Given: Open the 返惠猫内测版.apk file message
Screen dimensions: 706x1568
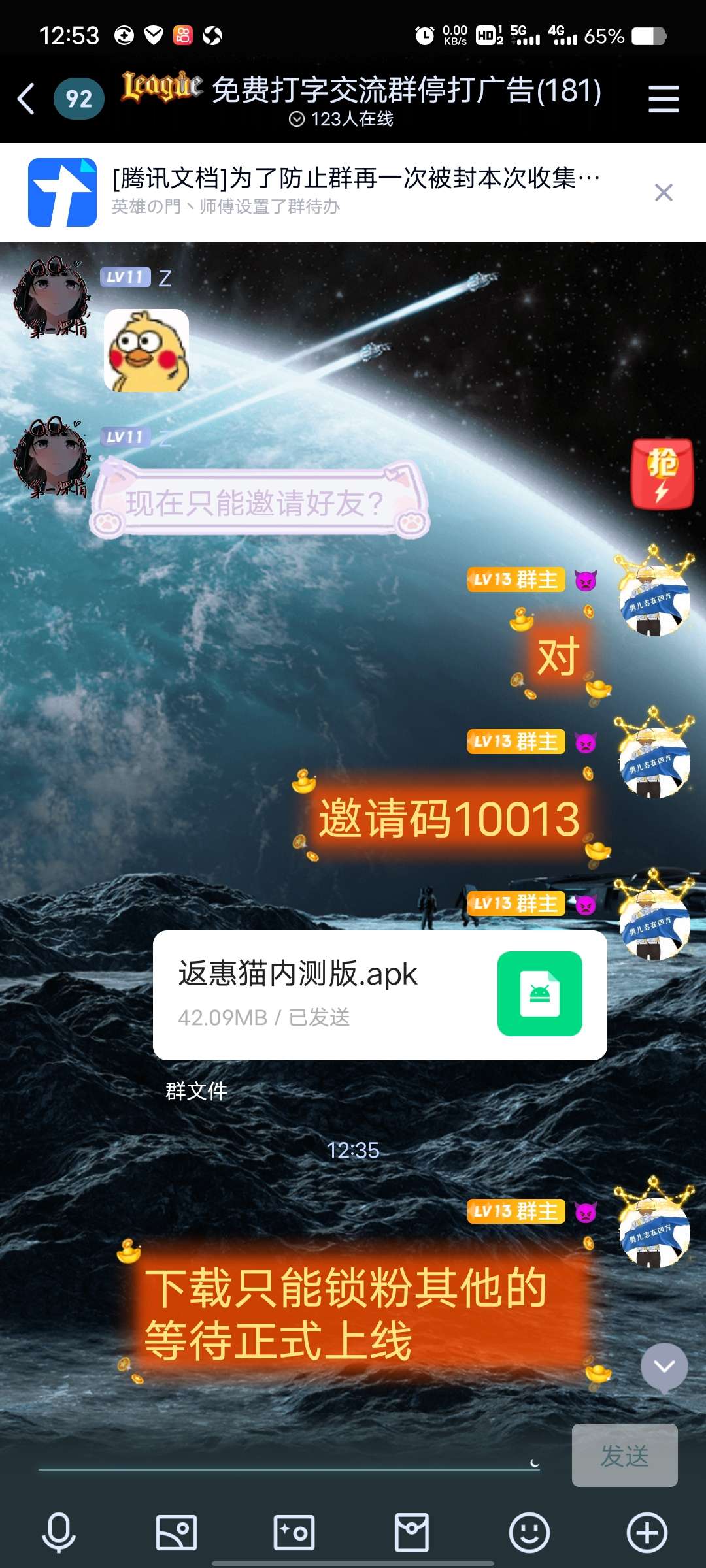Looking at the screenshot, I should (379, 994).
